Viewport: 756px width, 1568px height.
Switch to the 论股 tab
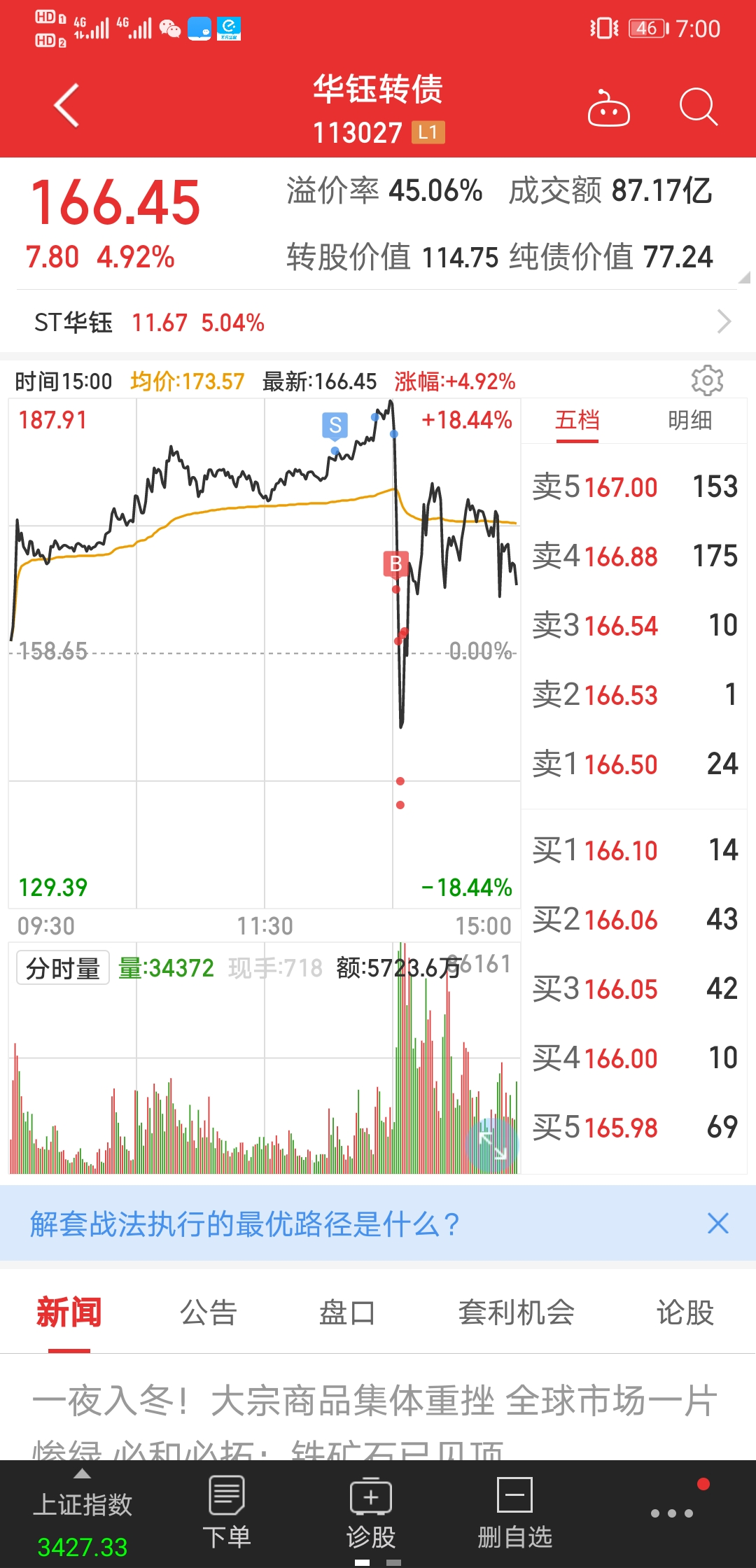tap(685, 1312)
